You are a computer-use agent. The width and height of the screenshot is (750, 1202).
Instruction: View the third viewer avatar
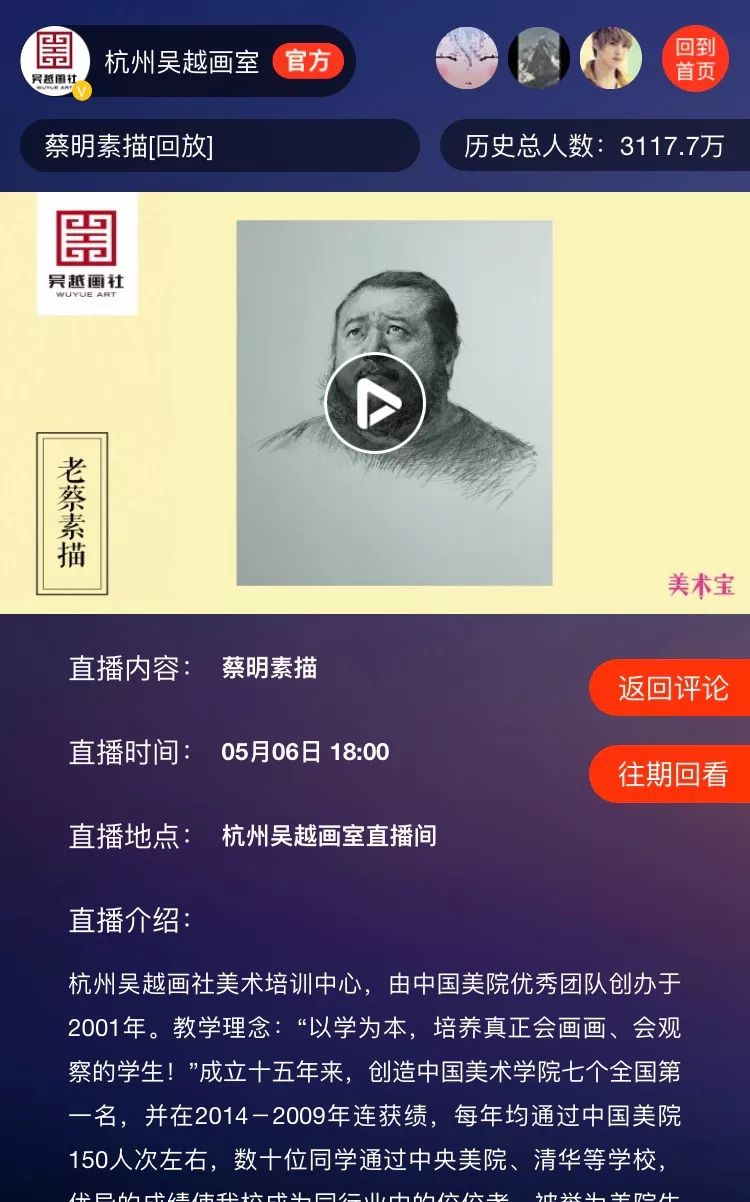pyautogui.click(x=611, y=58)
